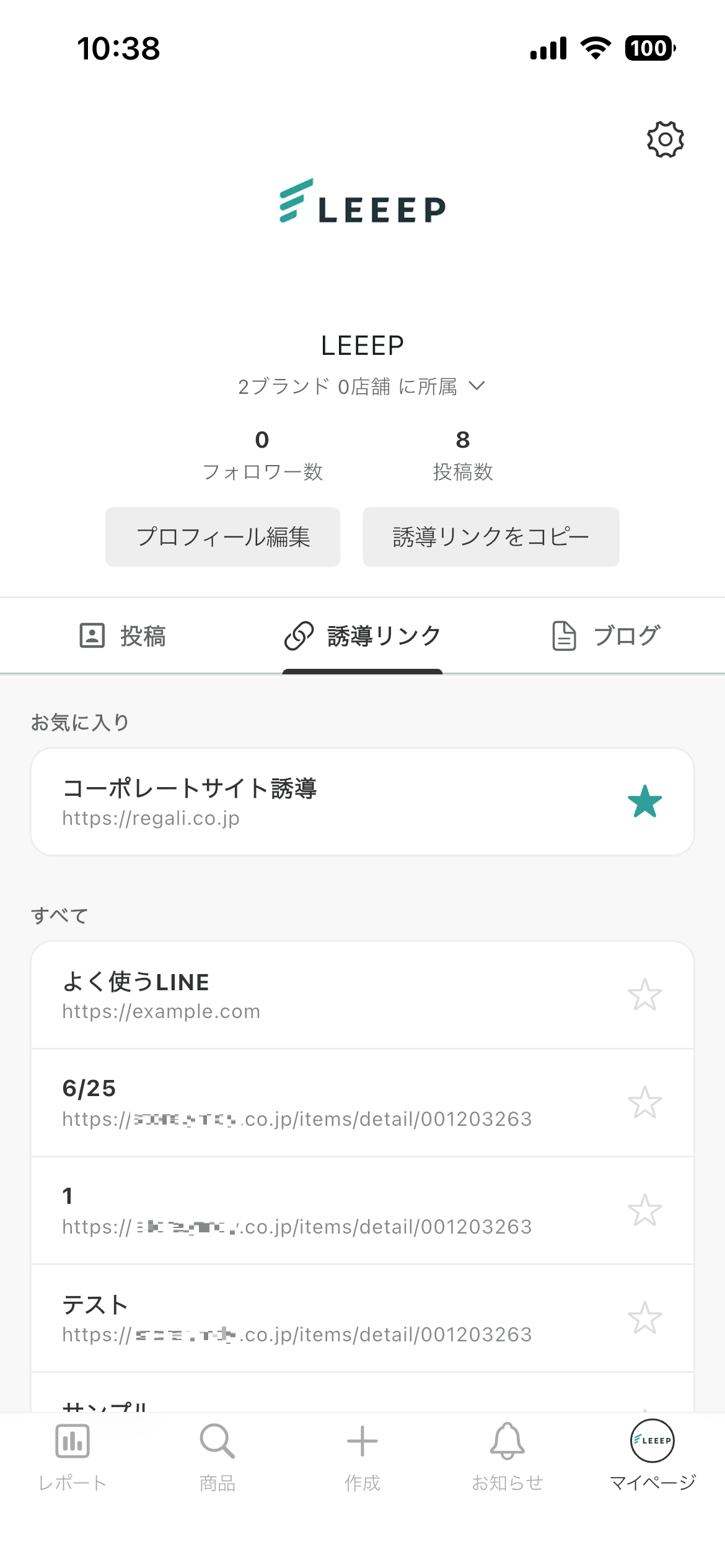The width and height of the screenshot is (725, 1568).
Task: Go to the レポート tab
Action: 72,1456
